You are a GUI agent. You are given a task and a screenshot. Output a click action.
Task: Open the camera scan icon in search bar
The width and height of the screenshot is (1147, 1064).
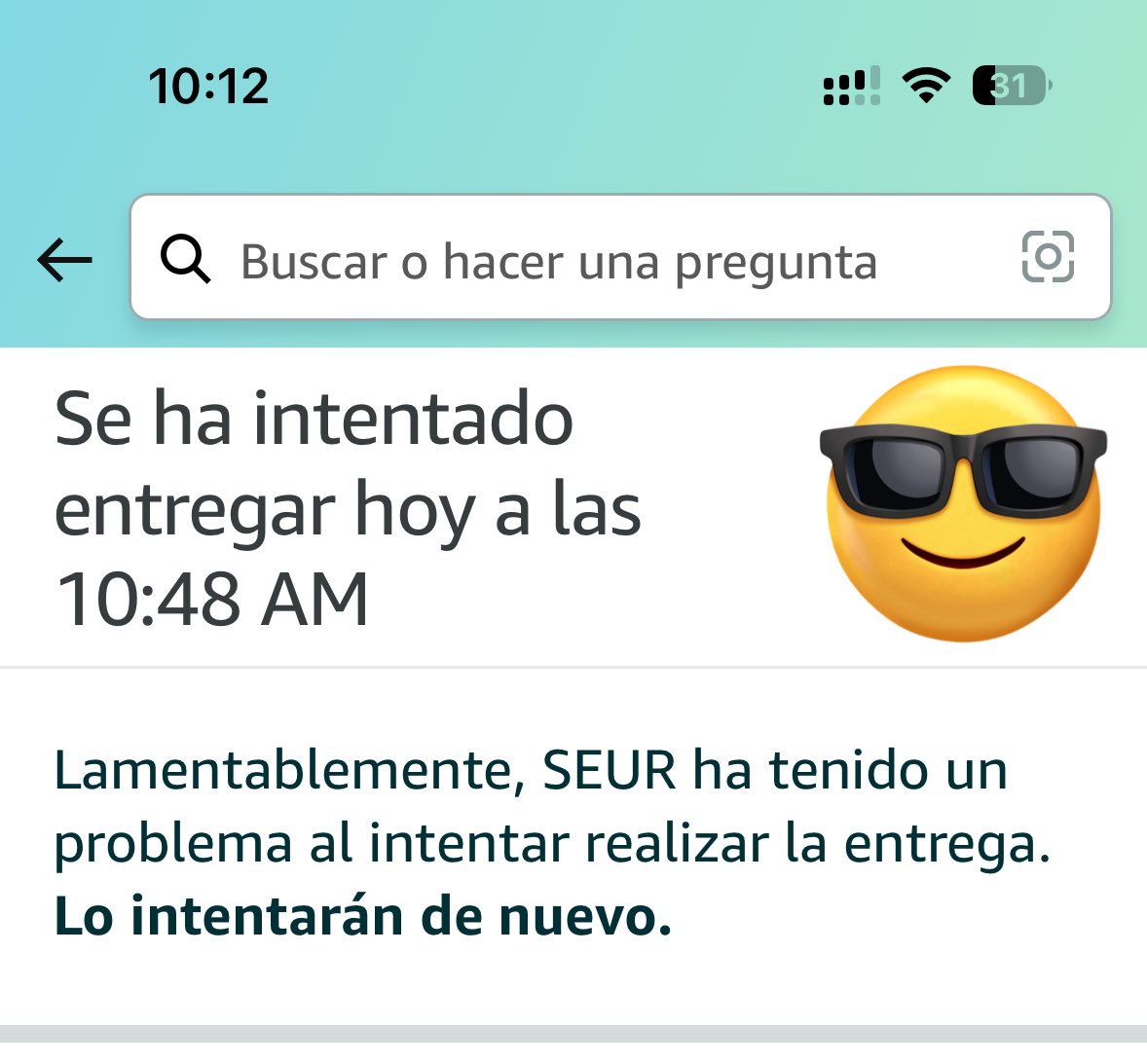[1048, 257]
